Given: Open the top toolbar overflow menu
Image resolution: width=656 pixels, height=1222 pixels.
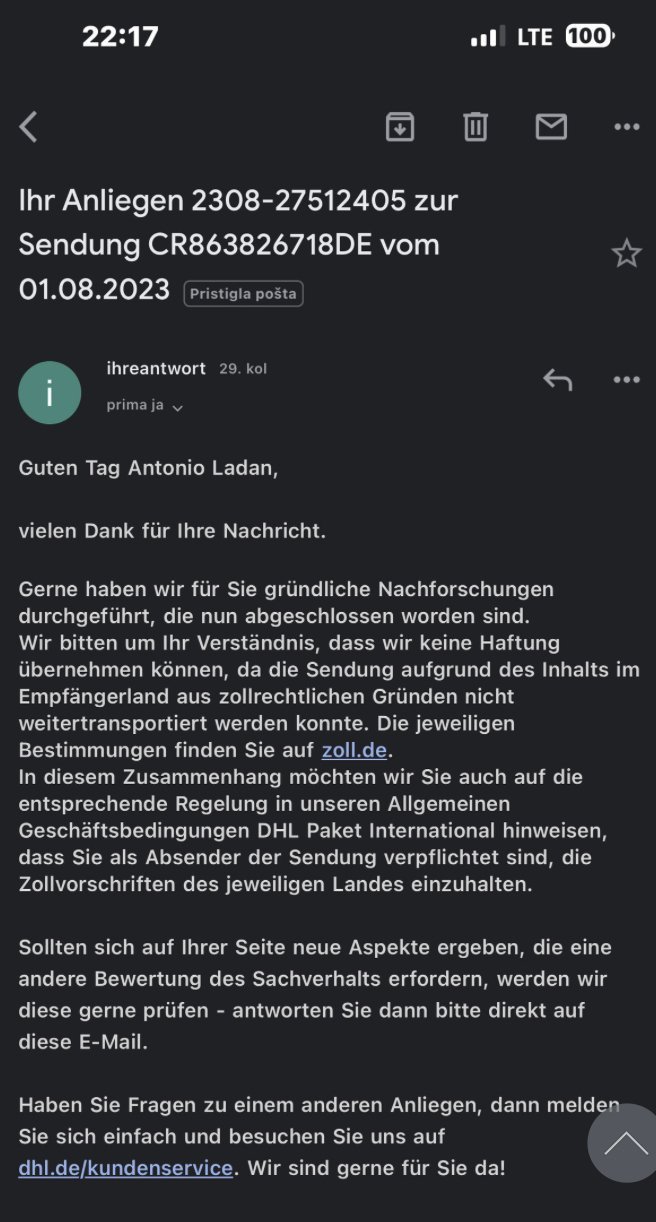Looking at the screenshot, I should tap(626, 127).
